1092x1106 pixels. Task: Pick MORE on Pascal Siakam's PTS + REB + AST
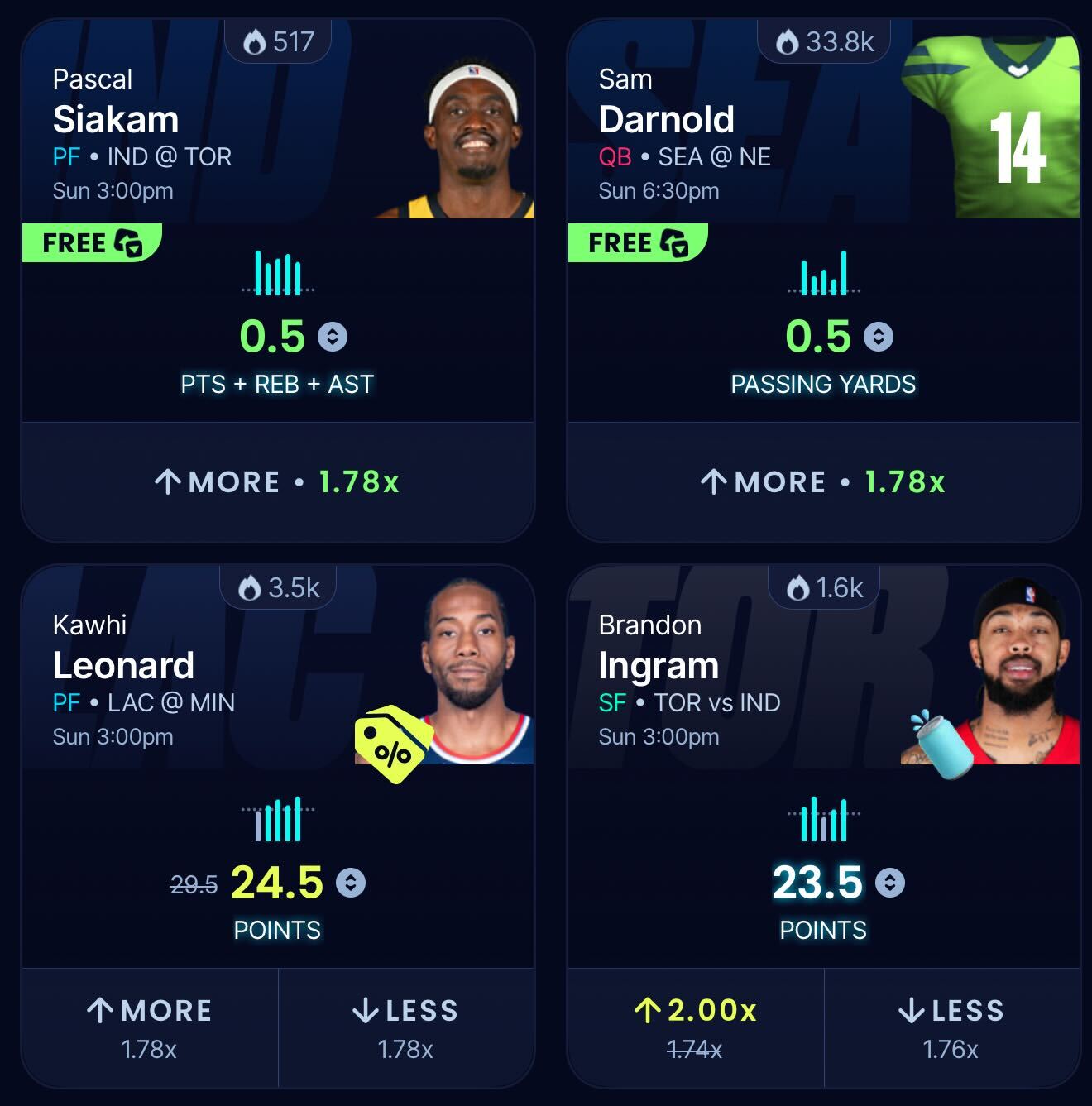pos(277,481)
